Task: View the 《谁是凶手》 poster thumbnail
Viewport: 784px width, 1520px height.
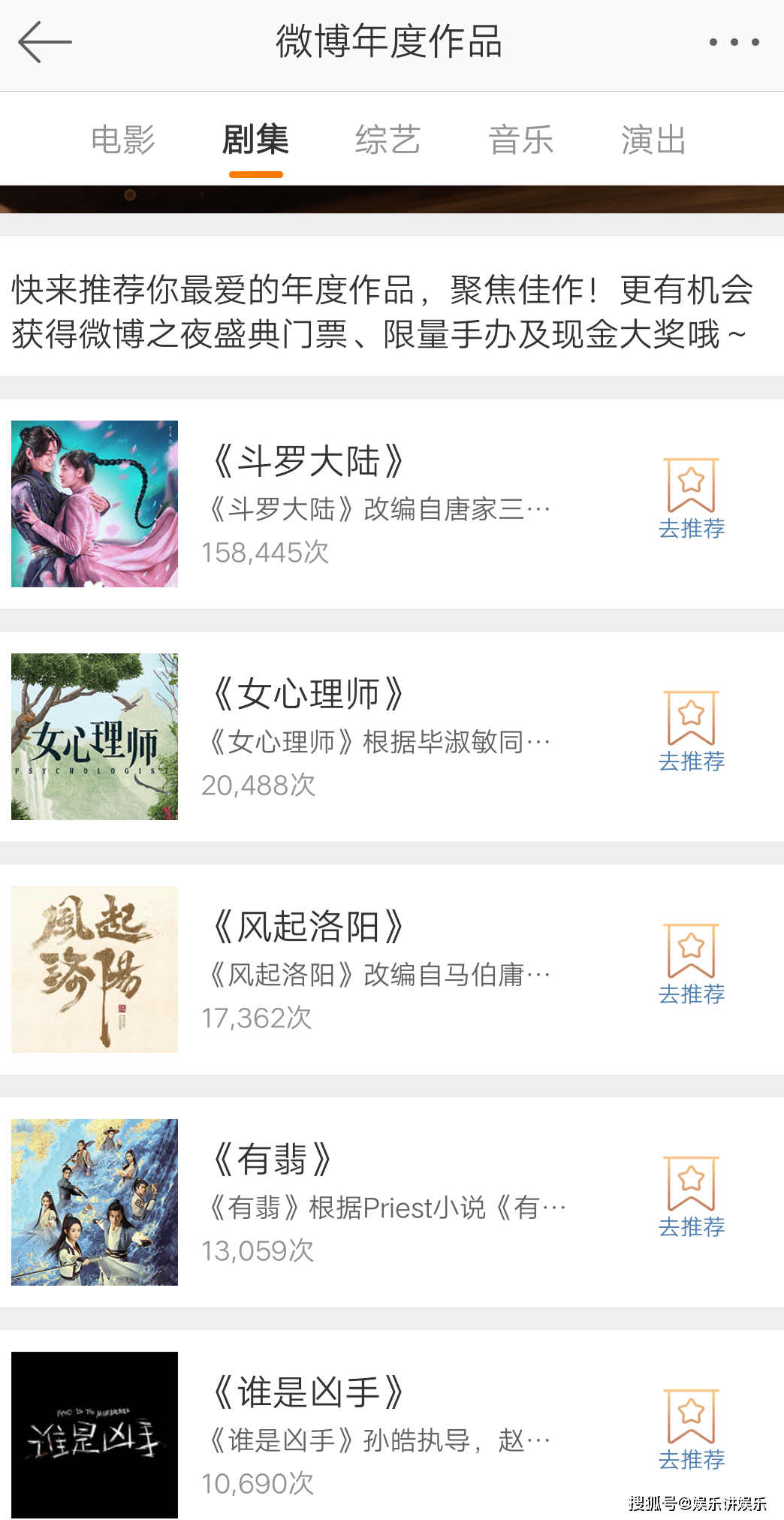Action: [95, 1435]
